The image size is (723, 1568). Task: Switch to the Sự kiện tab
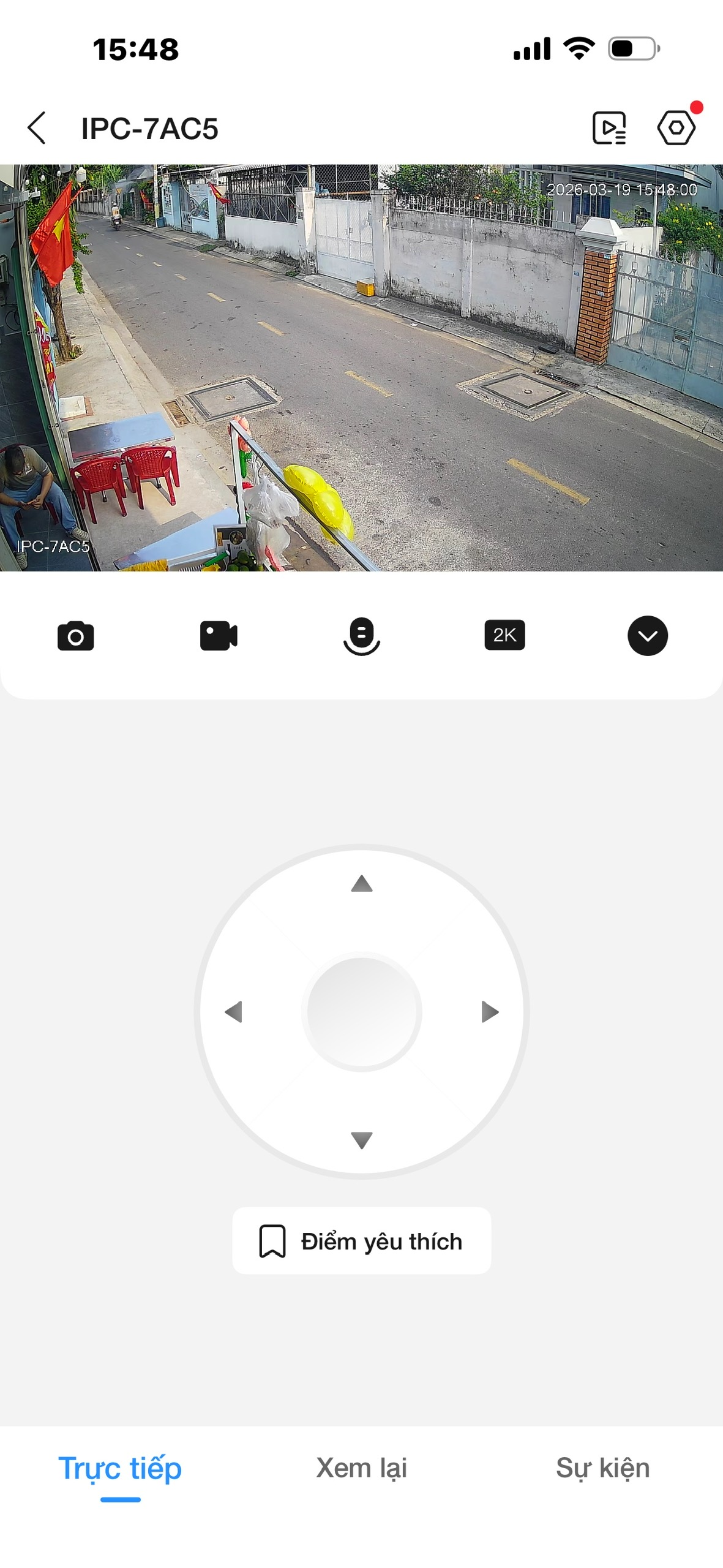[602, 1468]
